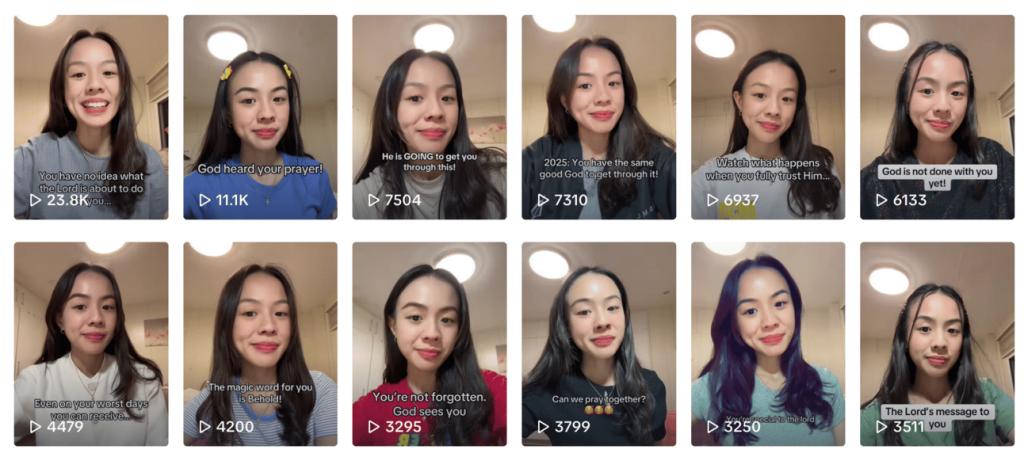Open the video with 7504 views
The width and height of the screenshot is (1024, 457).
click(429, 117)
